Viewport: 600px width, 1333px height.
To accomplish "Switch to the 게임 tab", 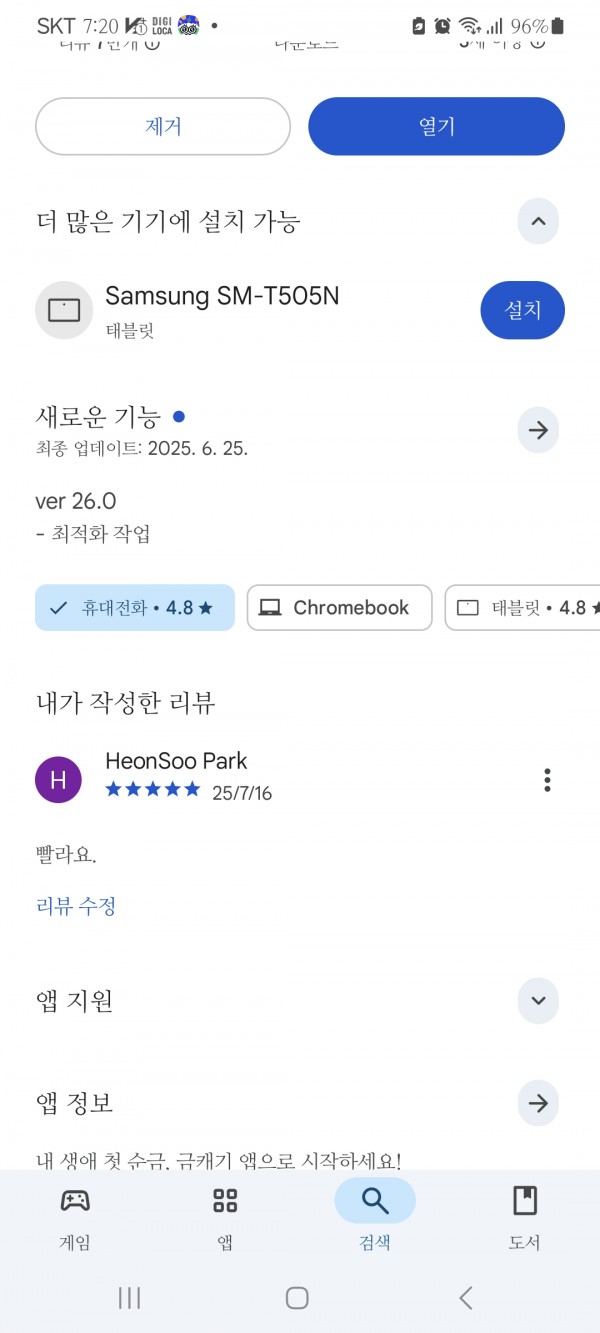I will (75, 1215).
